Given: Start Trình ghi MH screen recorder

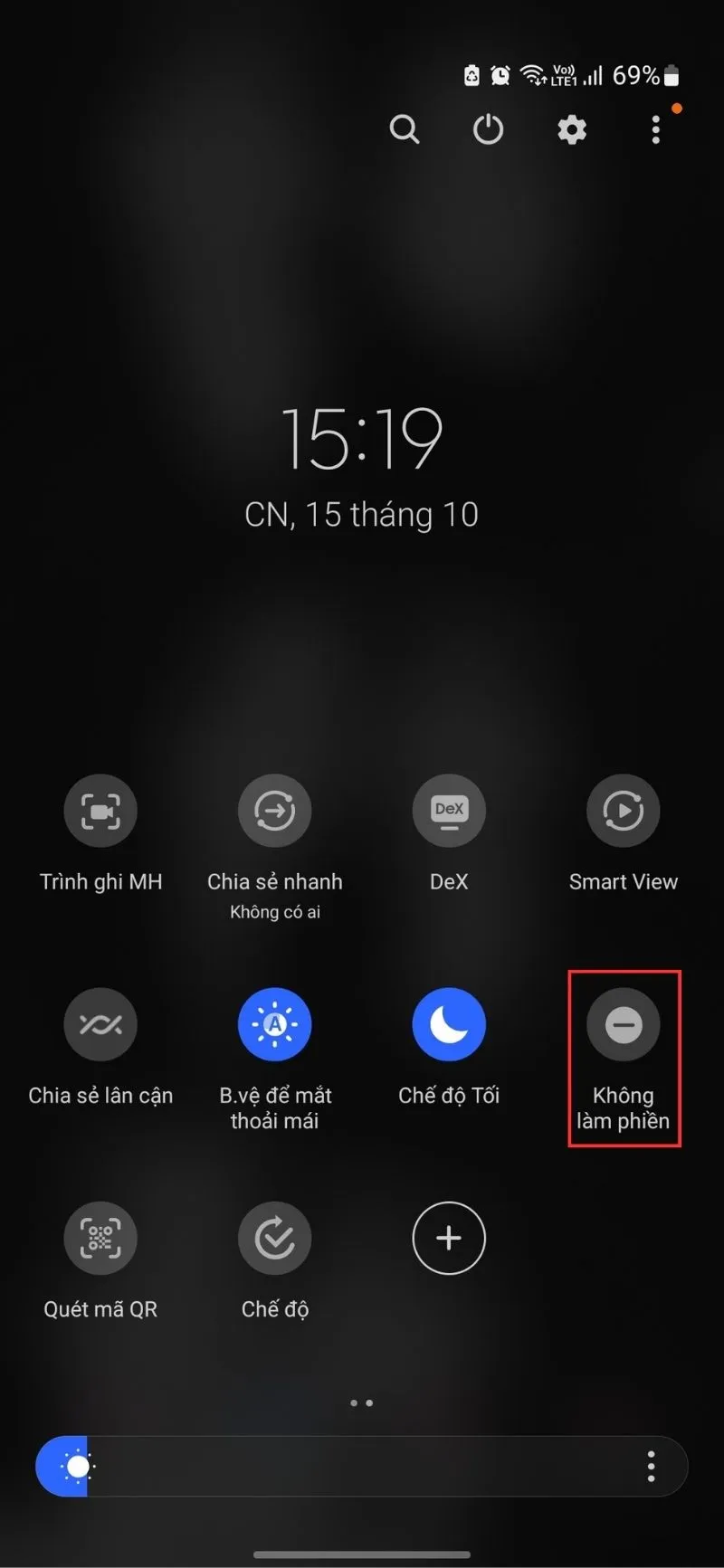Looking at the screenshot, I should [x=100, y=811].
